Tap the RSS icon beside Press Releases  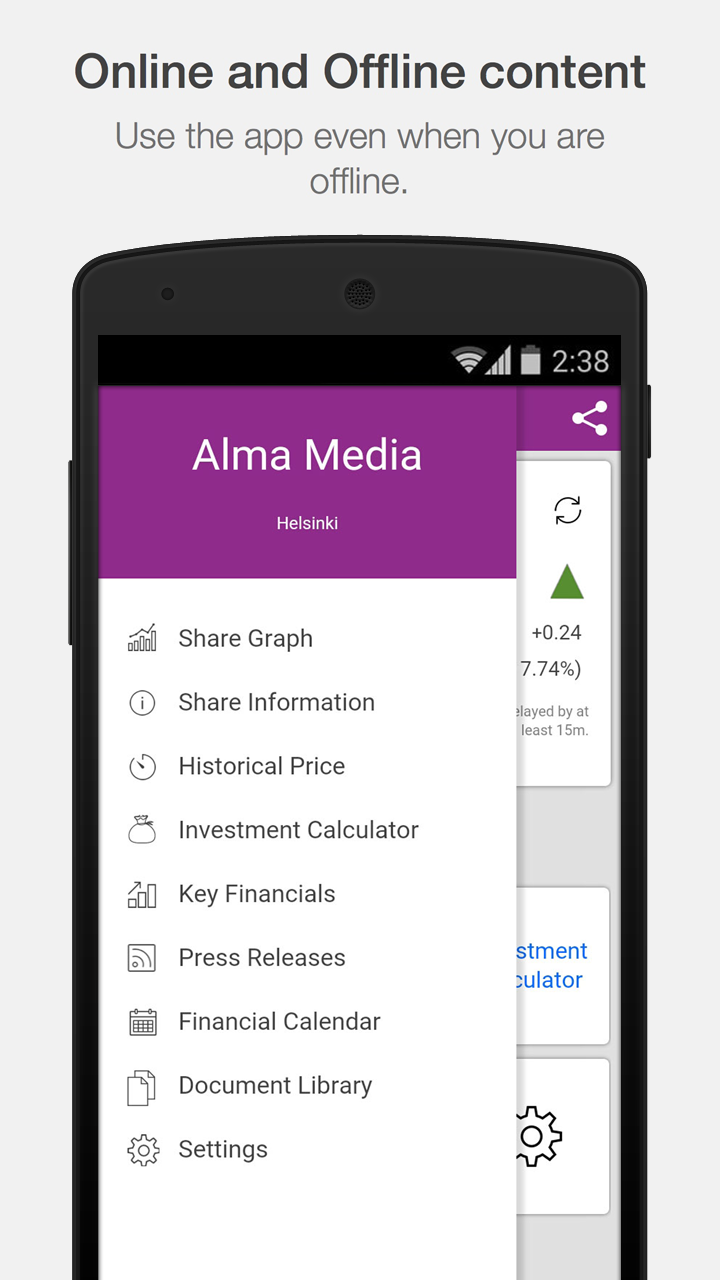(x=142, y=958)
